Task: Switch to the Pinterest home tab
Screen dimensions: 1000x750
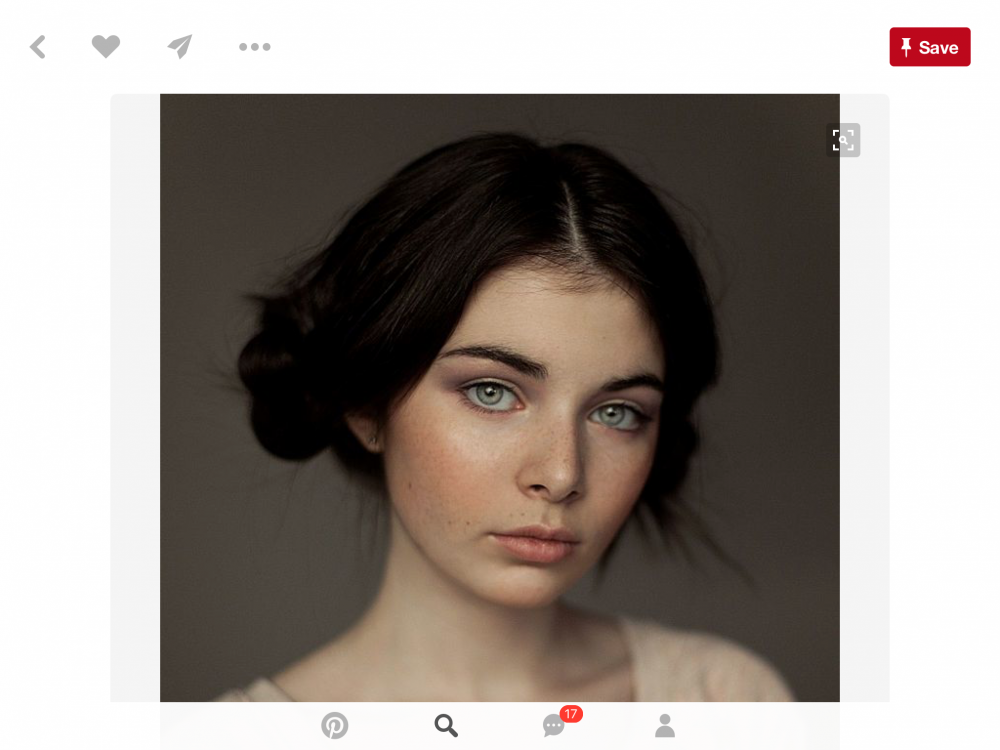Action: (335, 726)
